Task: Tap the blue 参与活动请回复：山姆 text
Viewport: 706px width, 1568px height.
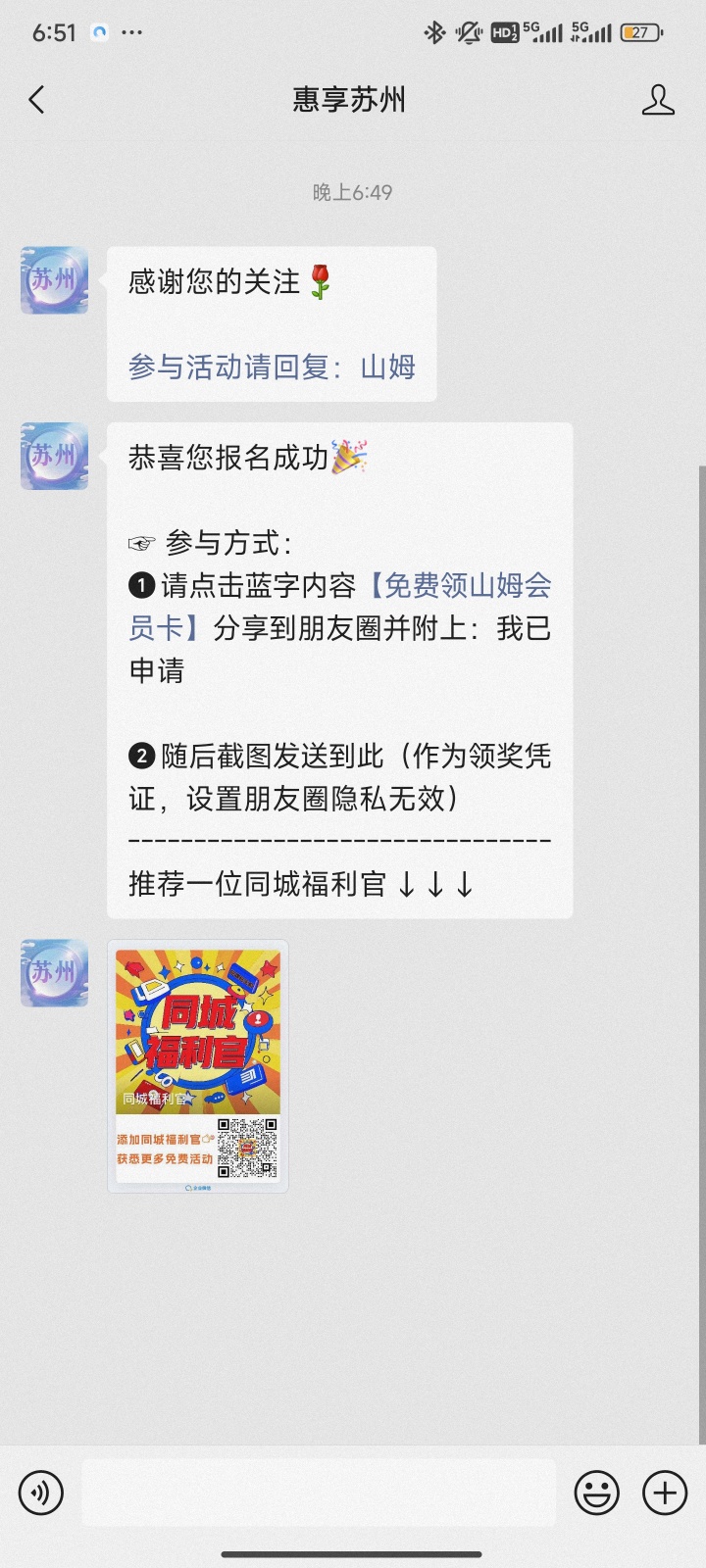Action: 272,367
